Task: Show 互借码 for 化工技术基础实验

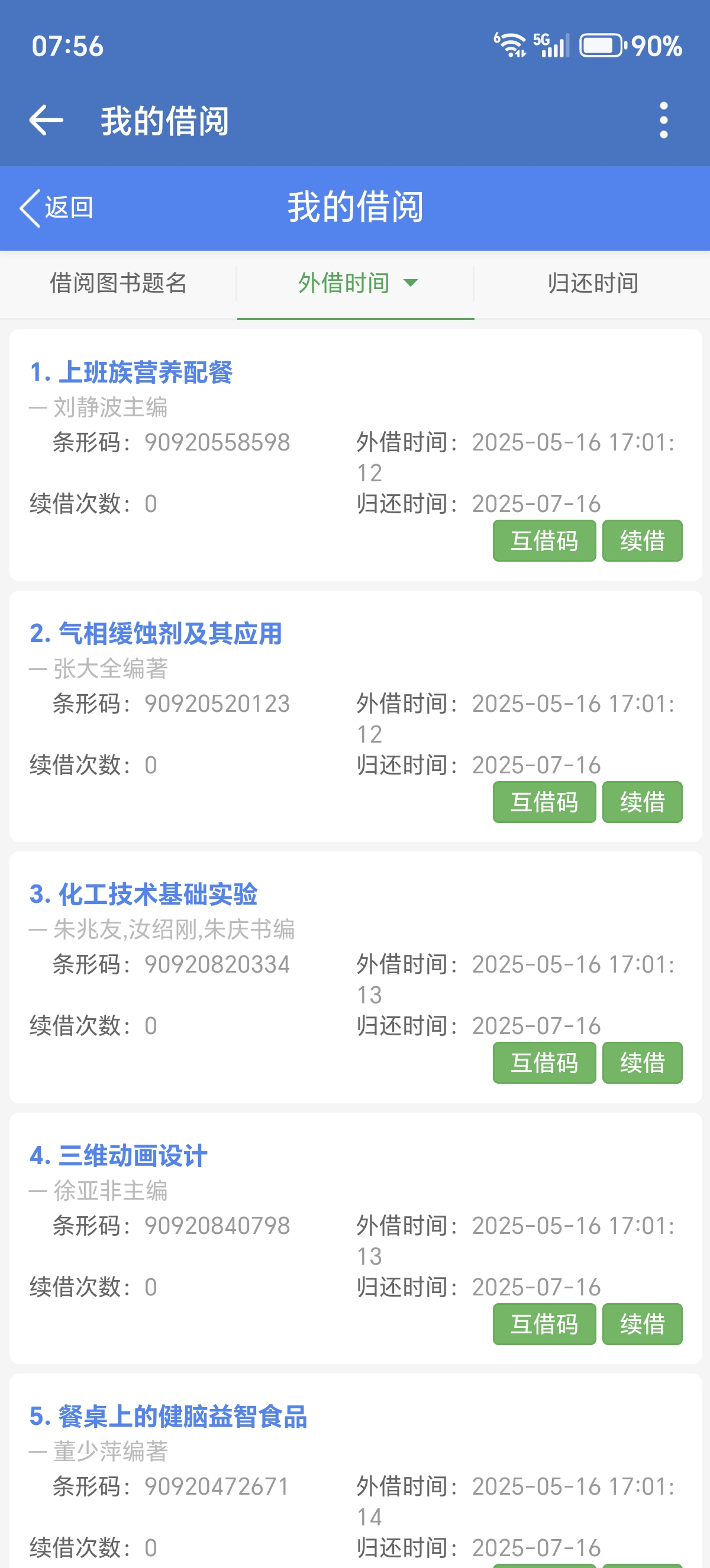Action: coord(544,1063)
